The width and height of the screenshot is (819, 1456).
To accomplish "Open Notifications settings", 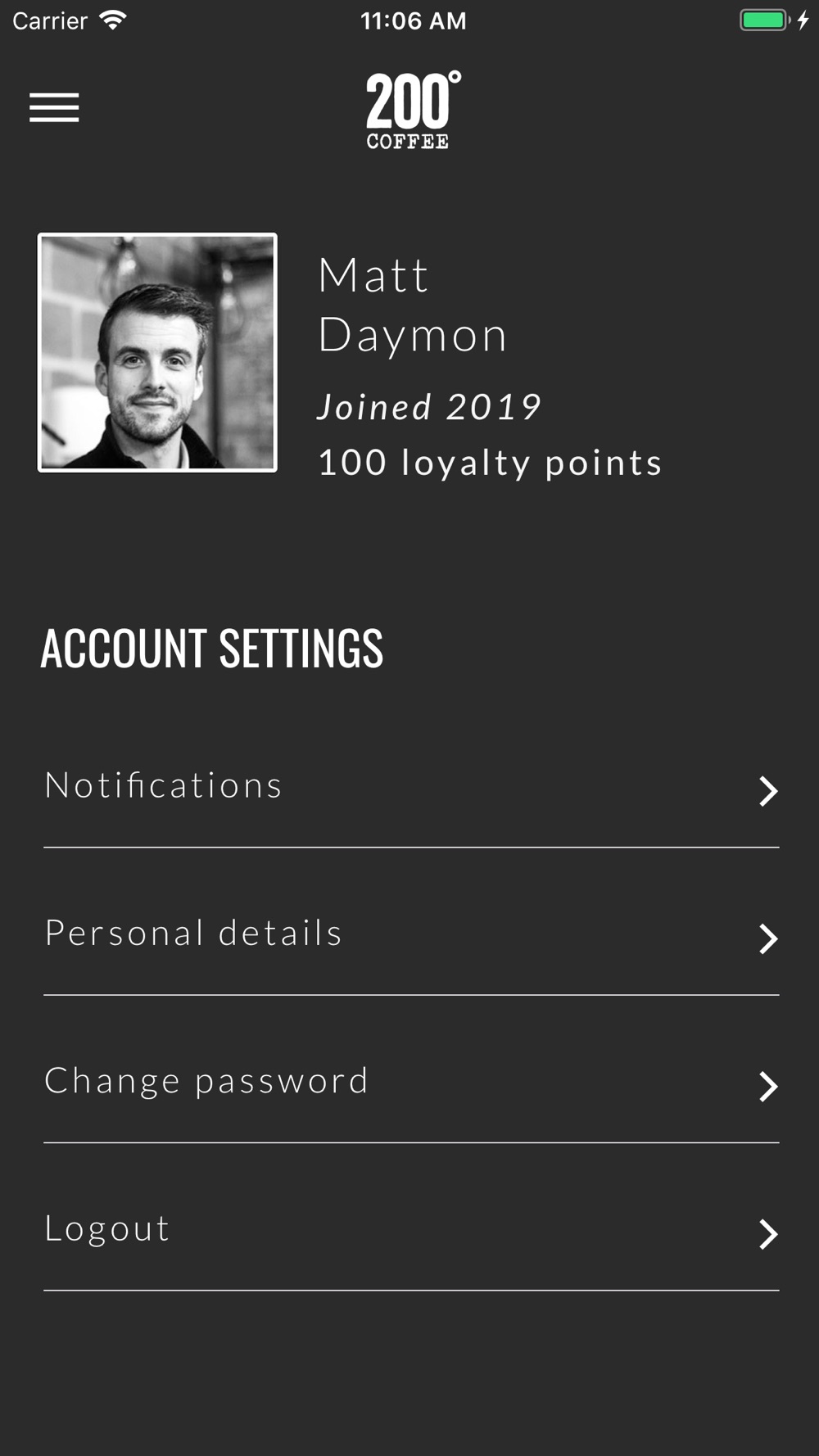I will point(411,786).
